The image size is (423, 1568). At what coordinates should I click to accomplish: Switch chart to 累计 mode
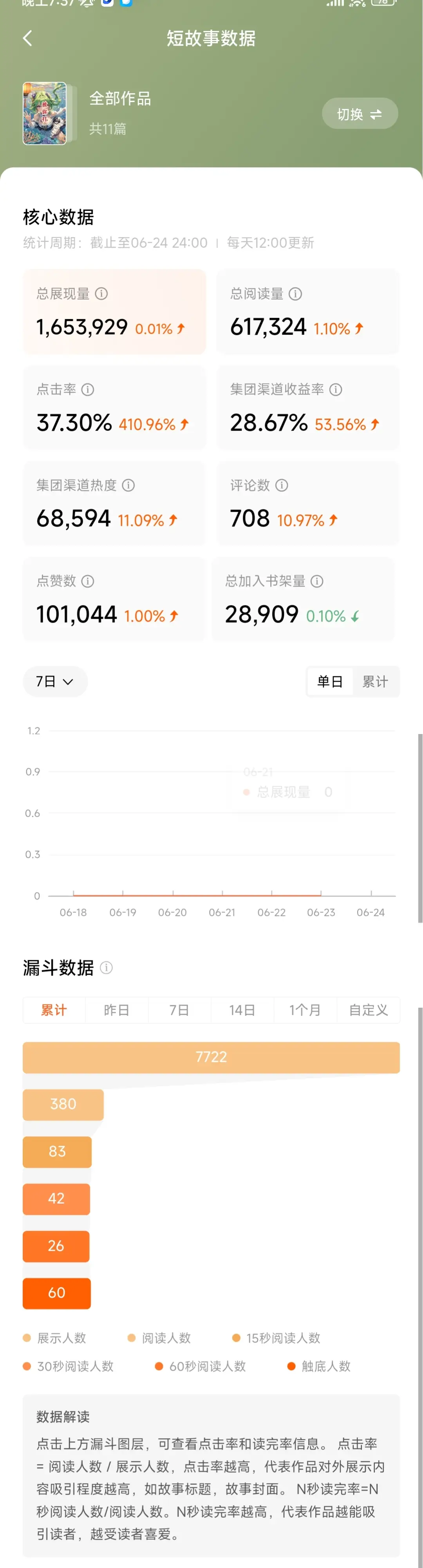375,681
